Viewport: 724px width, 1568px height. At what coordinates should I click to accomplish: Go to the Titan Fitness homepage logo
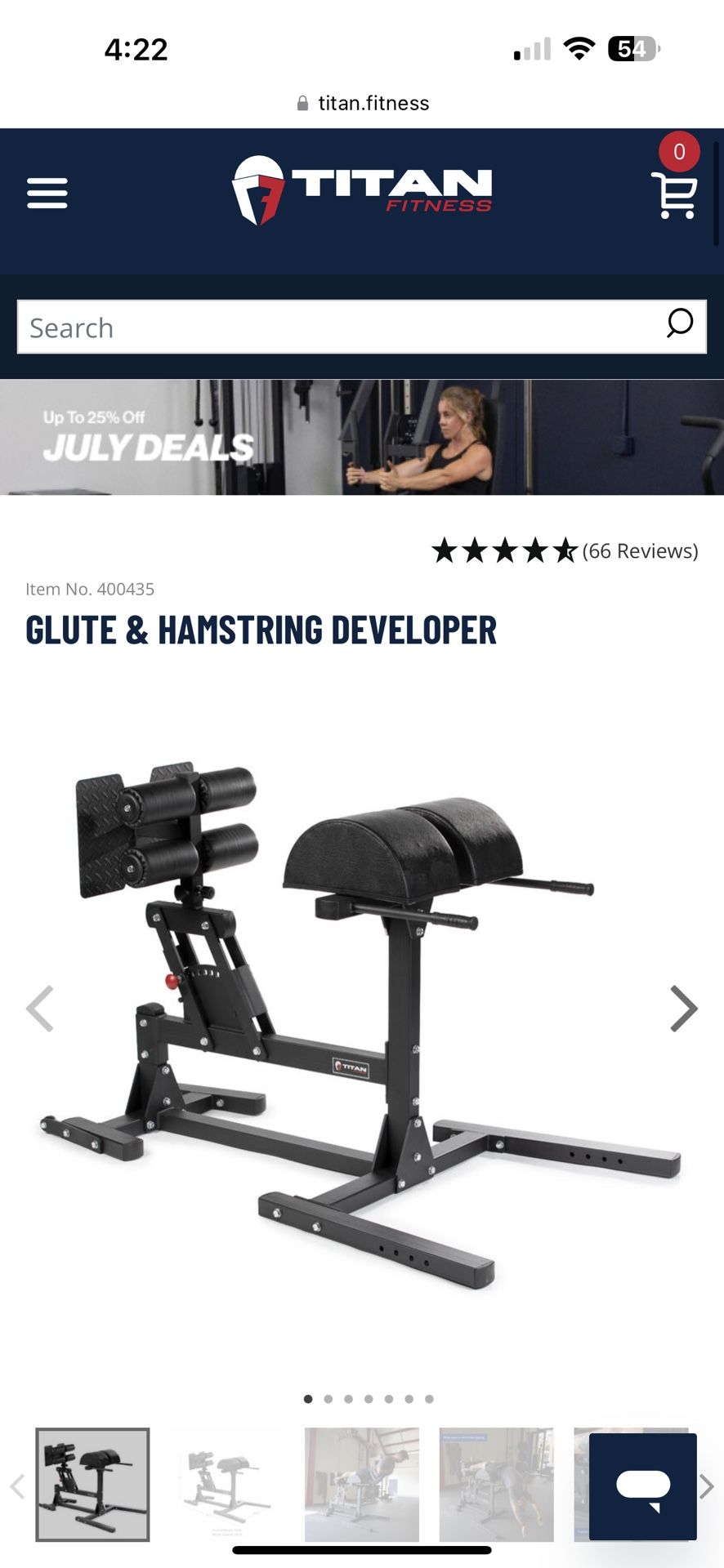[362, 190]
